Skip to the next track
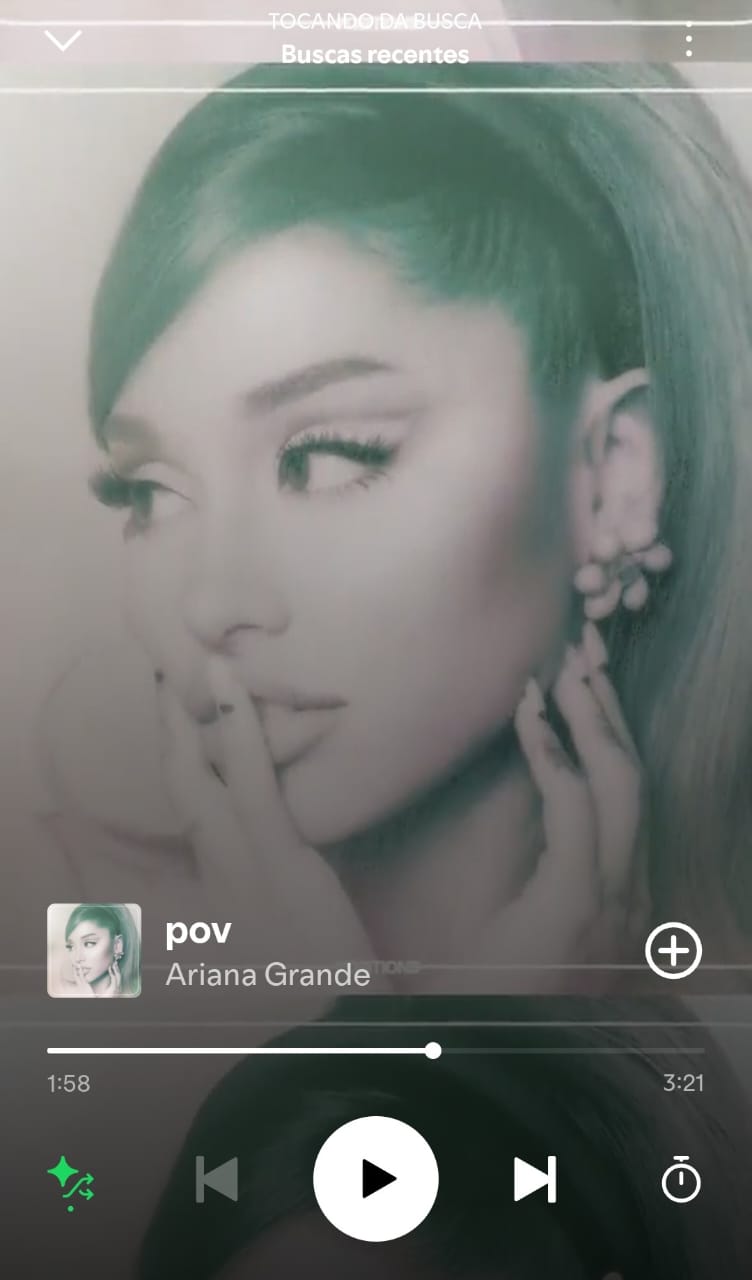 (533, 1179)
